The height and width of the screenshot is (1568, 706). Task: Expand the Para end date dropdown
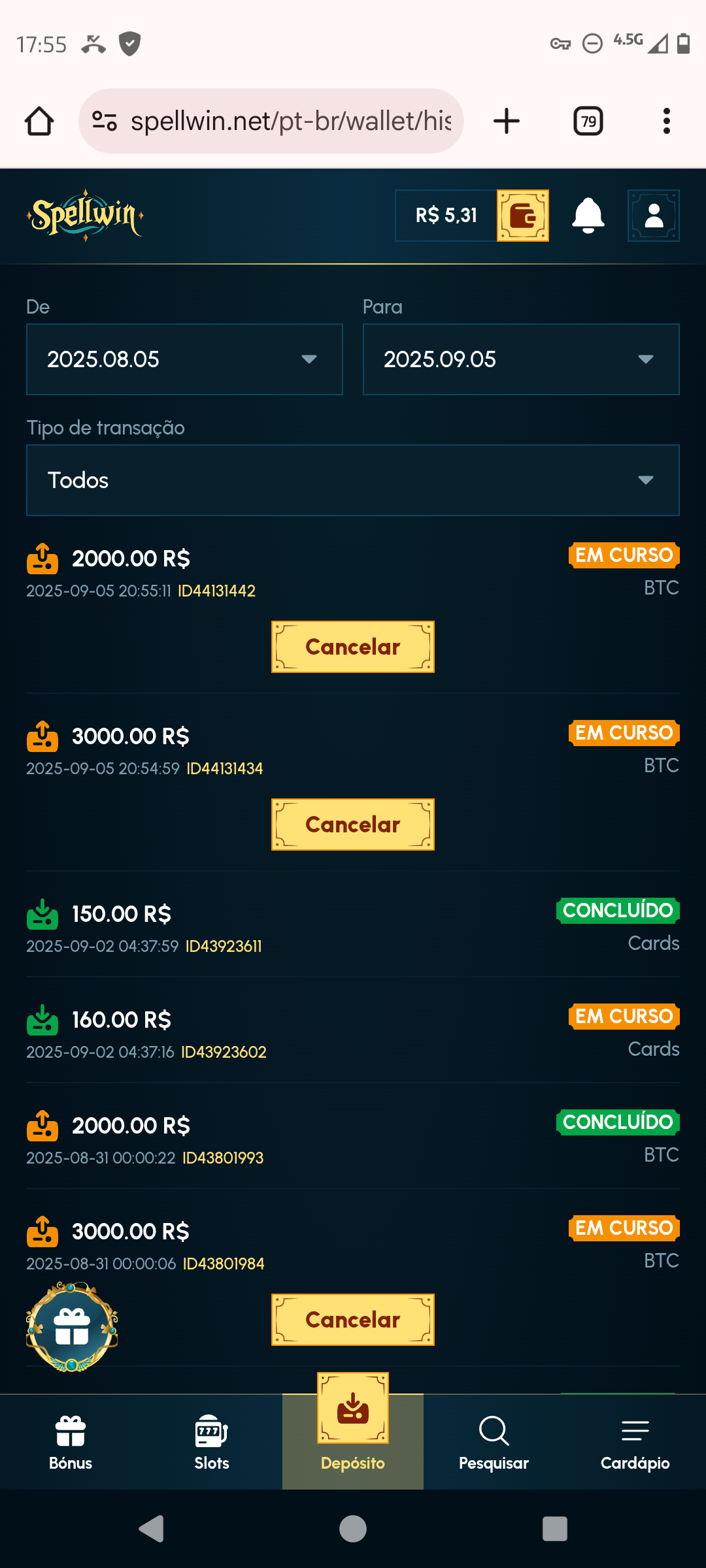click(x=520, y=359)
